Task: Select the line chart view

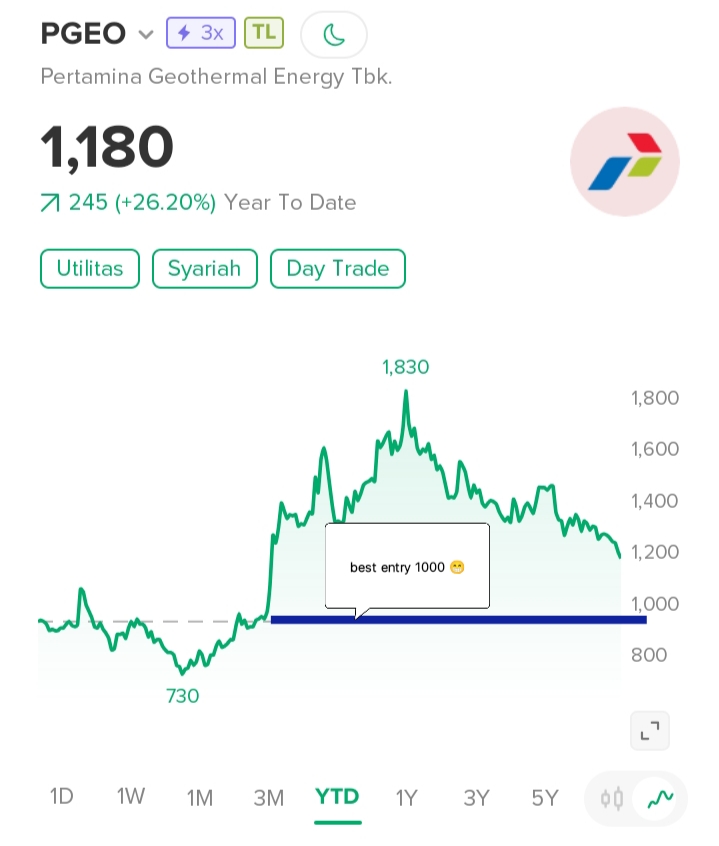Action: (x=660, y=798)
